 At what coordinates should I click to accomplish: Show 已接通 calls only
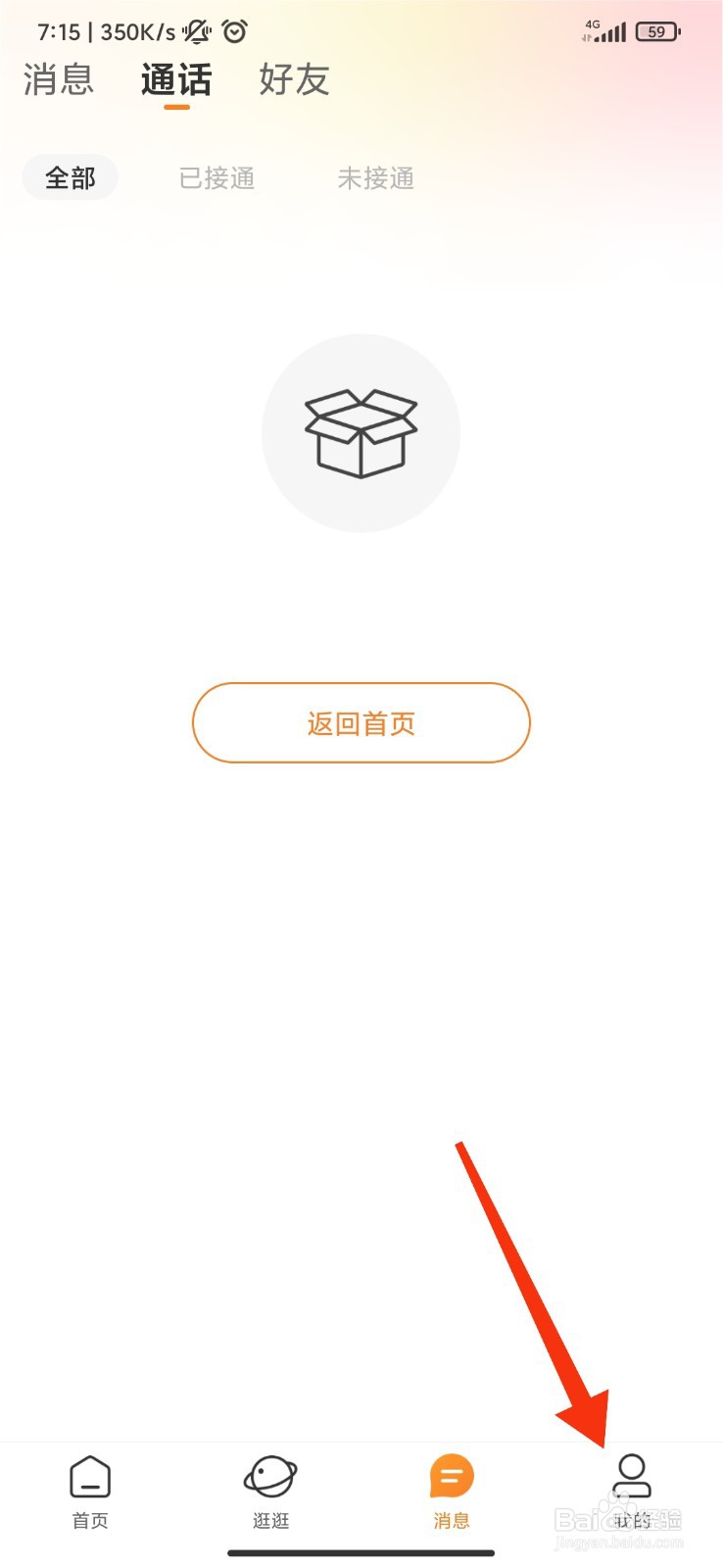217,178
